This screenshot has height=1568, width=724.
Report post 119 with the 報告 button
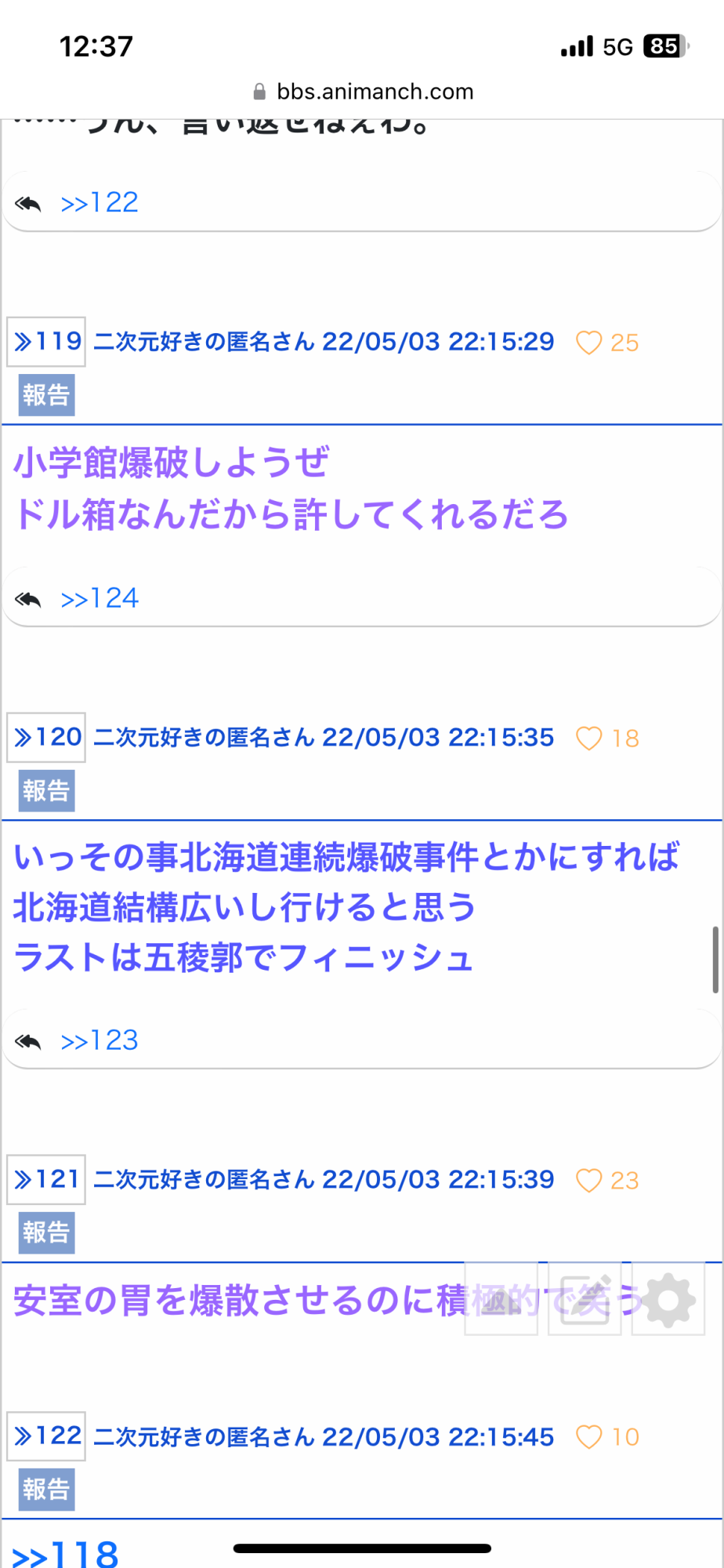47,395
